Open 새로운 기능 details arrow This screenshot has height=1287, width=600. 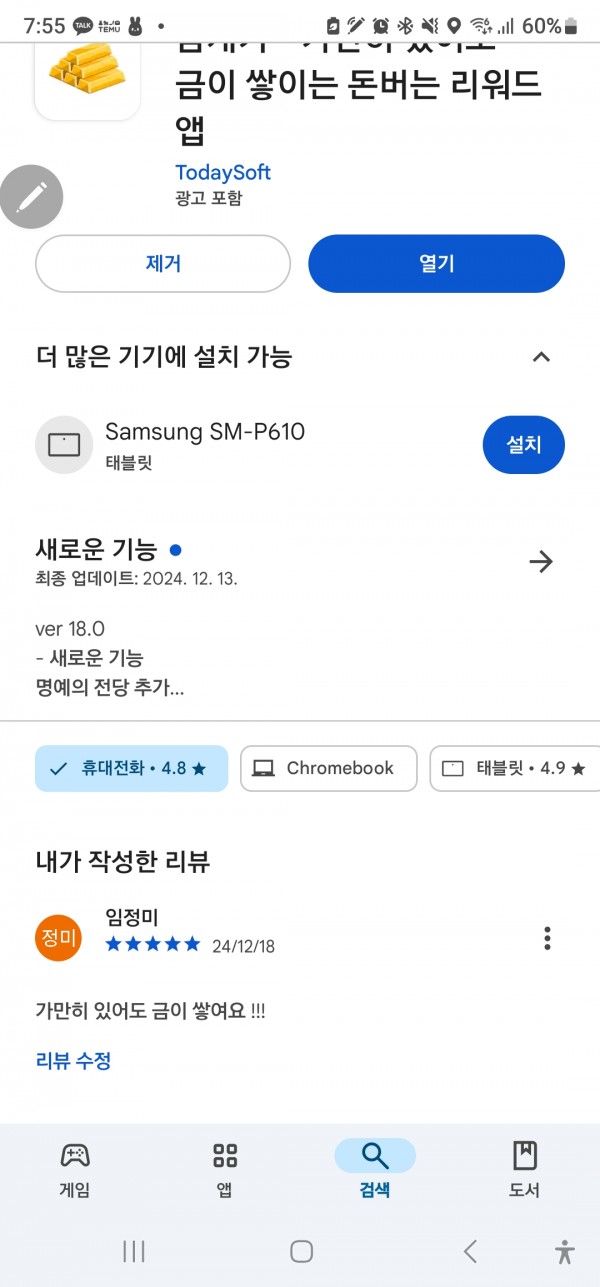541,562
